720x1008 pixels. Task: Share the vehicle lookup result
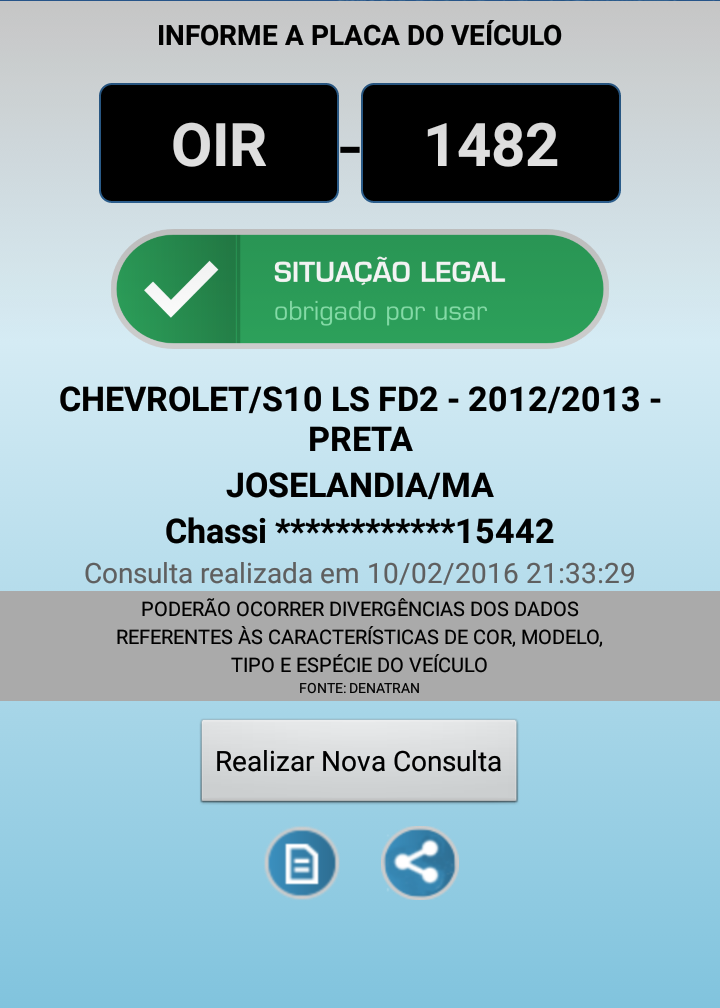click(x=420, y=863)
